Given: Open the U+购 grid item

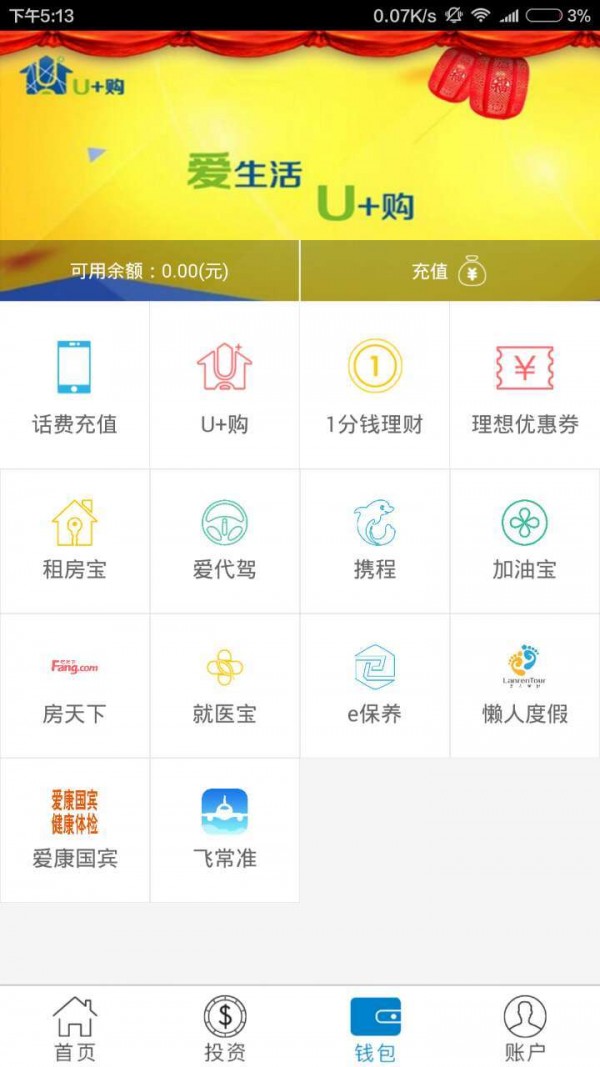Looking at the screenshot, I should click(x=224, y=385).
